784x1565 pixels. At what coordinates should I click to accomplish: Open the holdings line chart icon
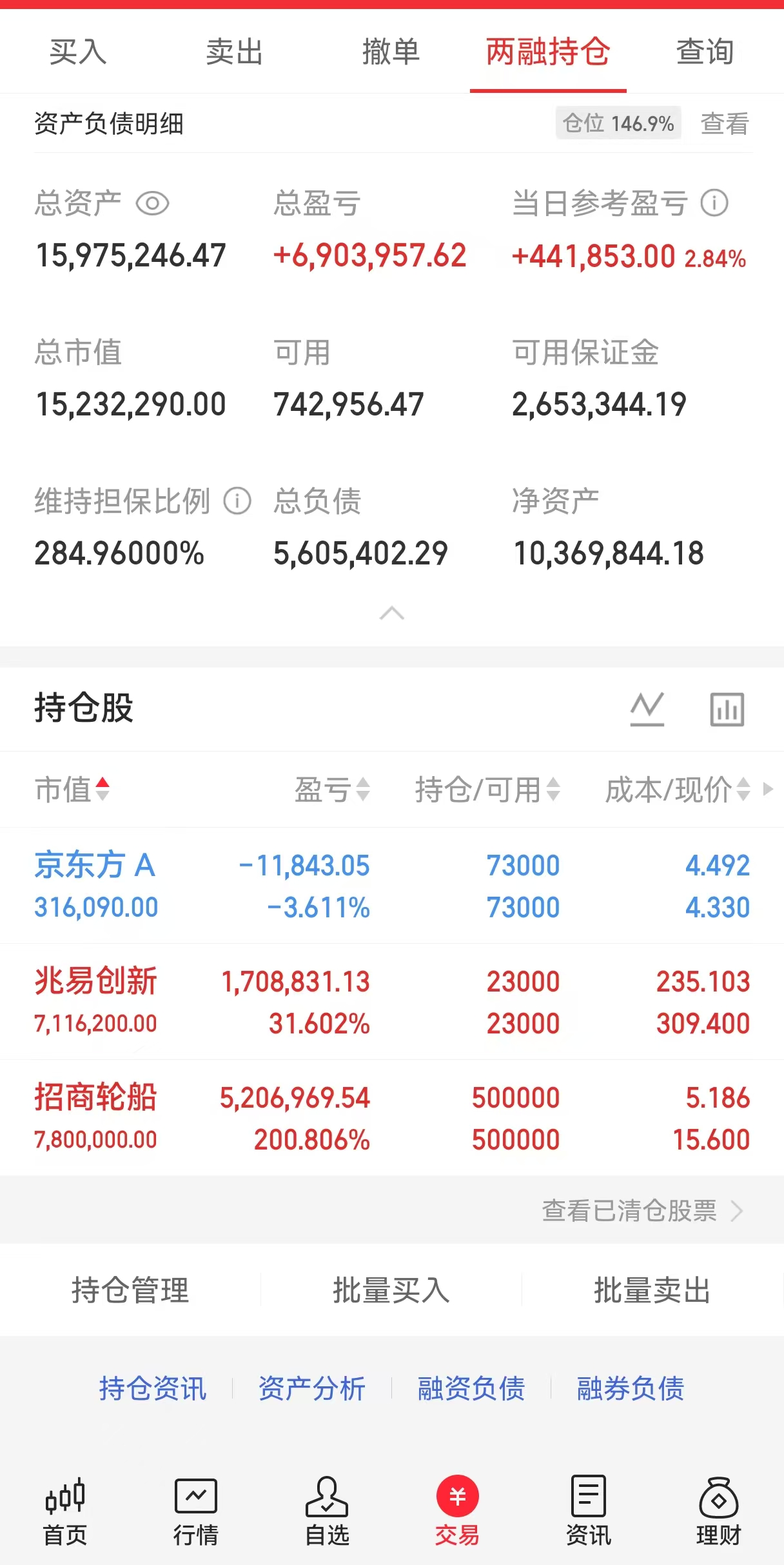tap(647, 709)
